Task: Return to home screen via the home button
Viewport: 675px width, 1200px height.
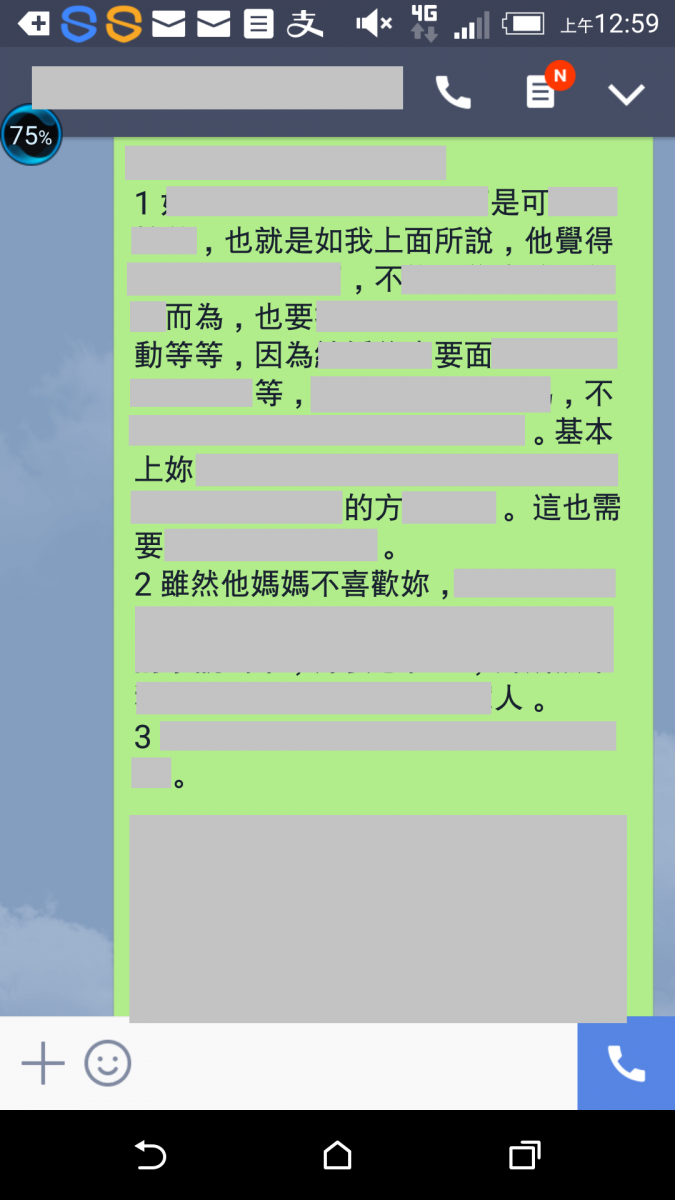Action: [338, 1156]
